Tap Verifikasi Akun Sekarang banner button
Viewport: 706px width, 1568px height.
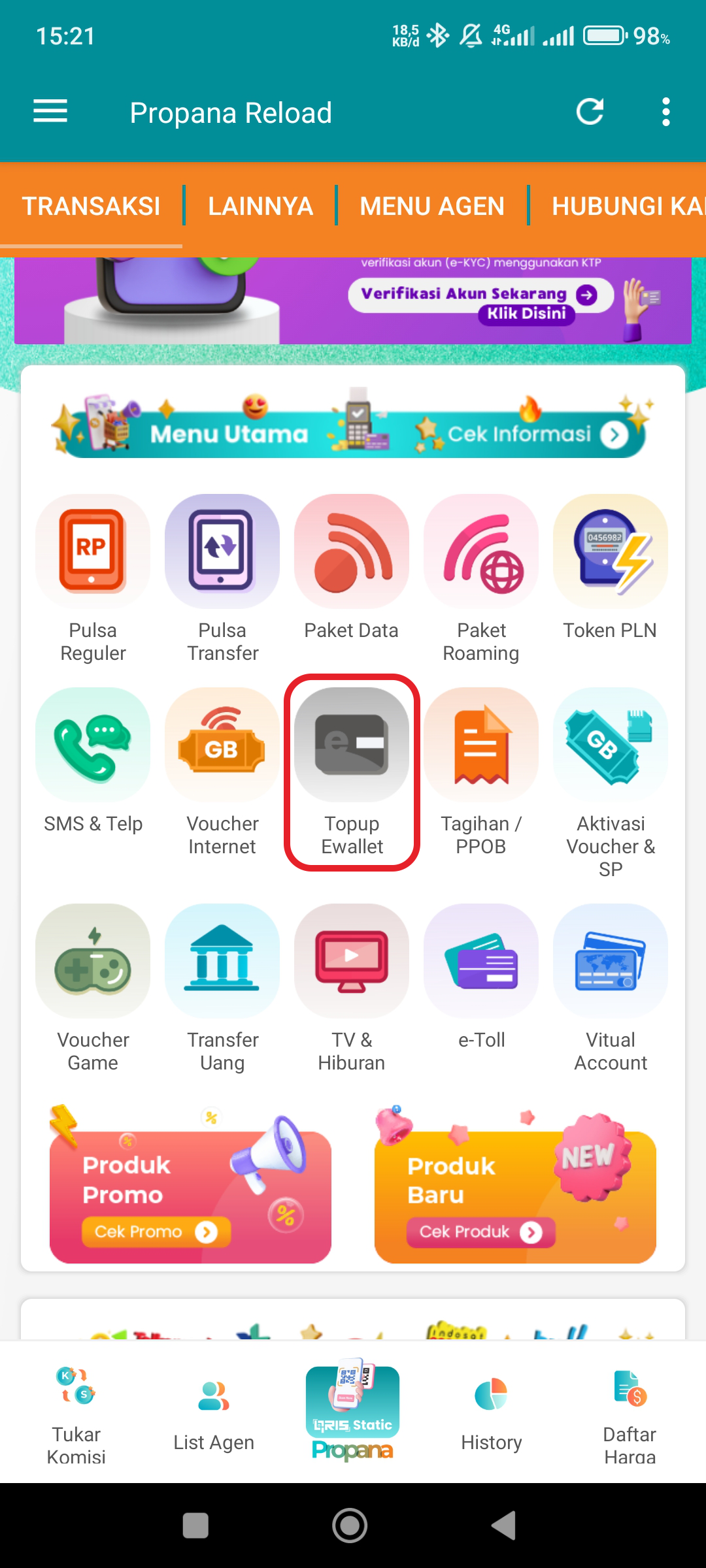pos(481,295)
